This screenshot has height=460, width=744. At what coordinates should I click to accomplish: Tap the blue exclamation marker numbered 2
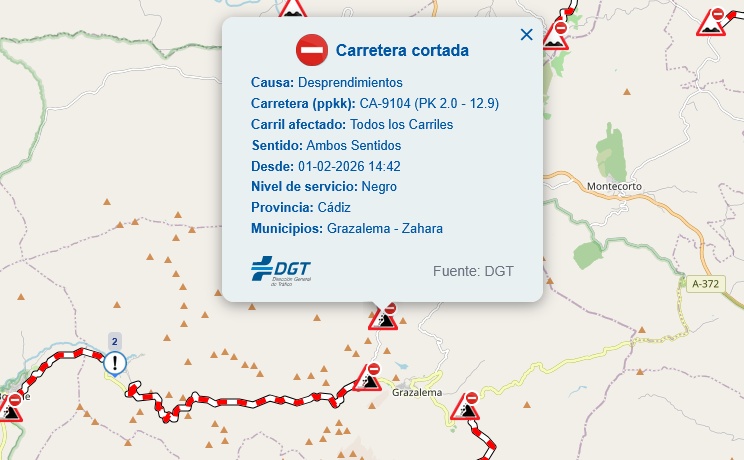click(x=115, y=362)
